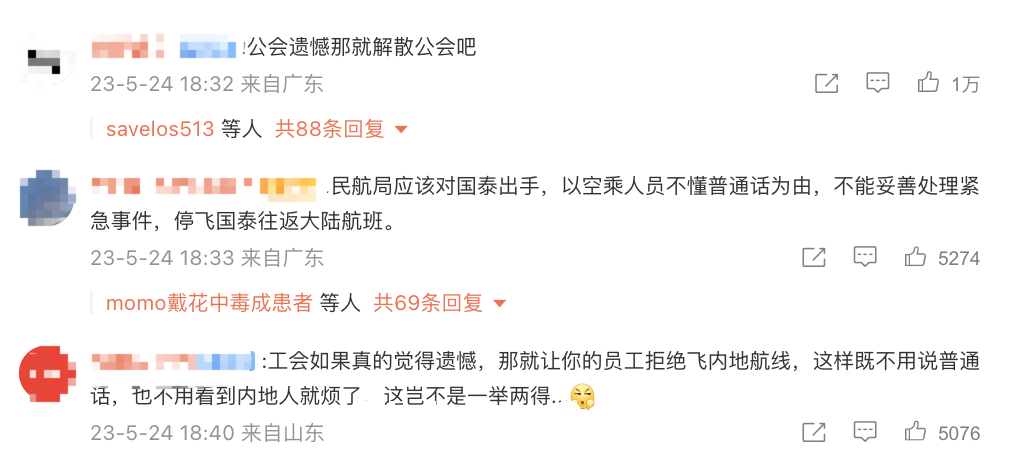Screen dimensions: 1012x460
Task: Share the comment with 1万 likes
Action: (826, 84)
